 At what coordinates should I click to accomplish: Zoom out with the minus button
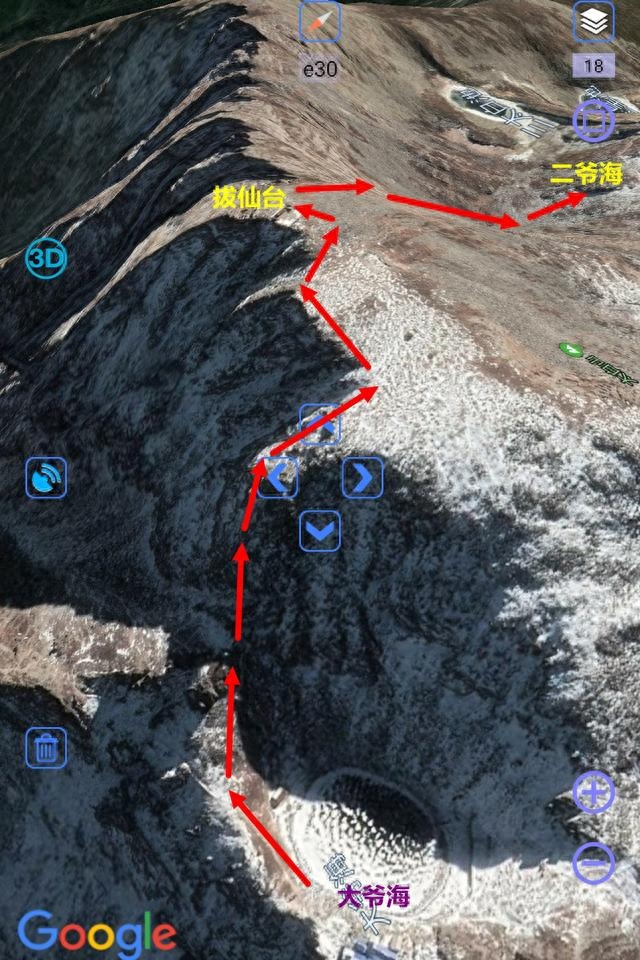coord(594,862)
